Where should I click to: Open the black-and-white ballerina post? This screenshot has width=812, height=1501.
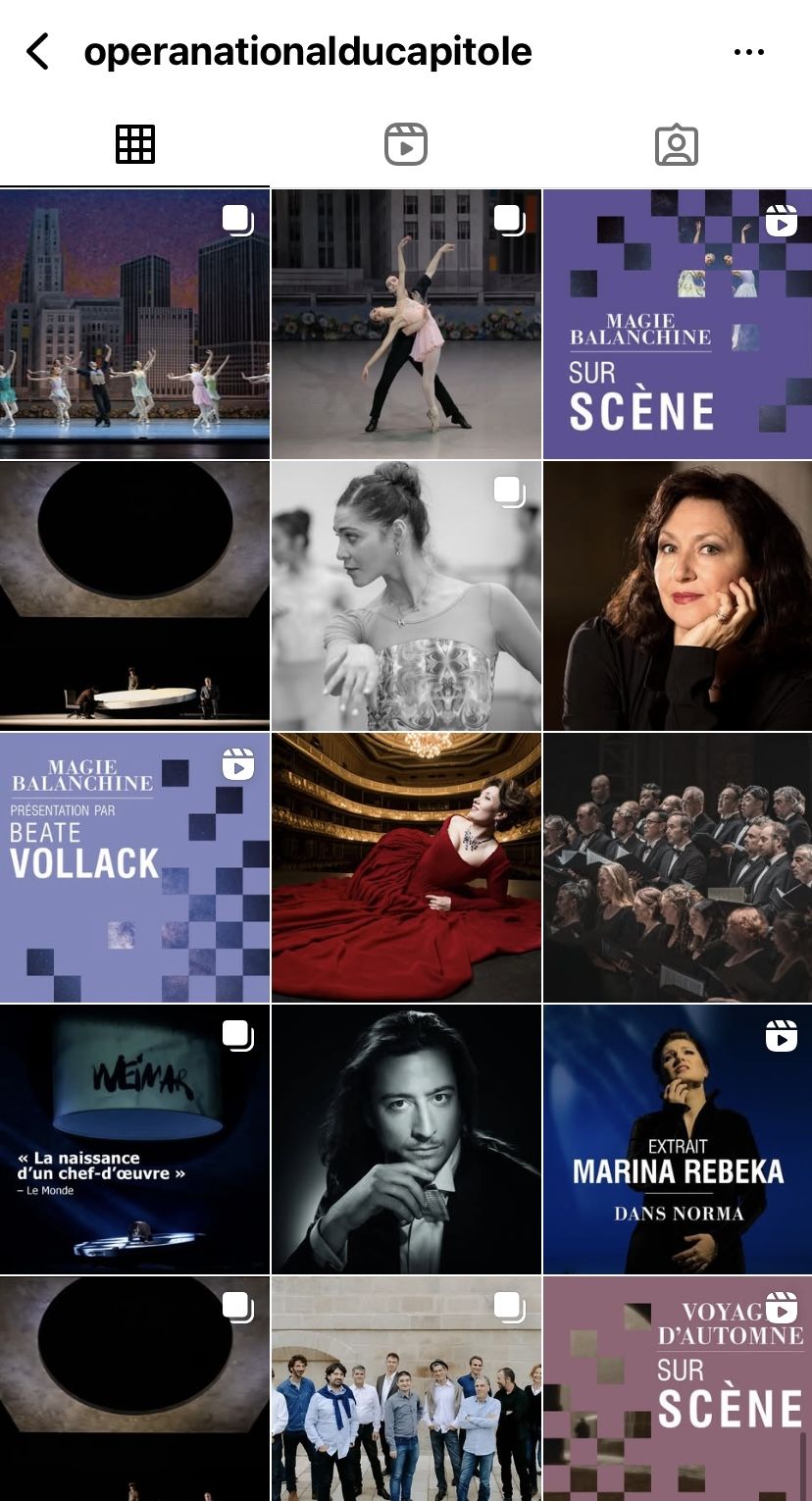(406, 595)
